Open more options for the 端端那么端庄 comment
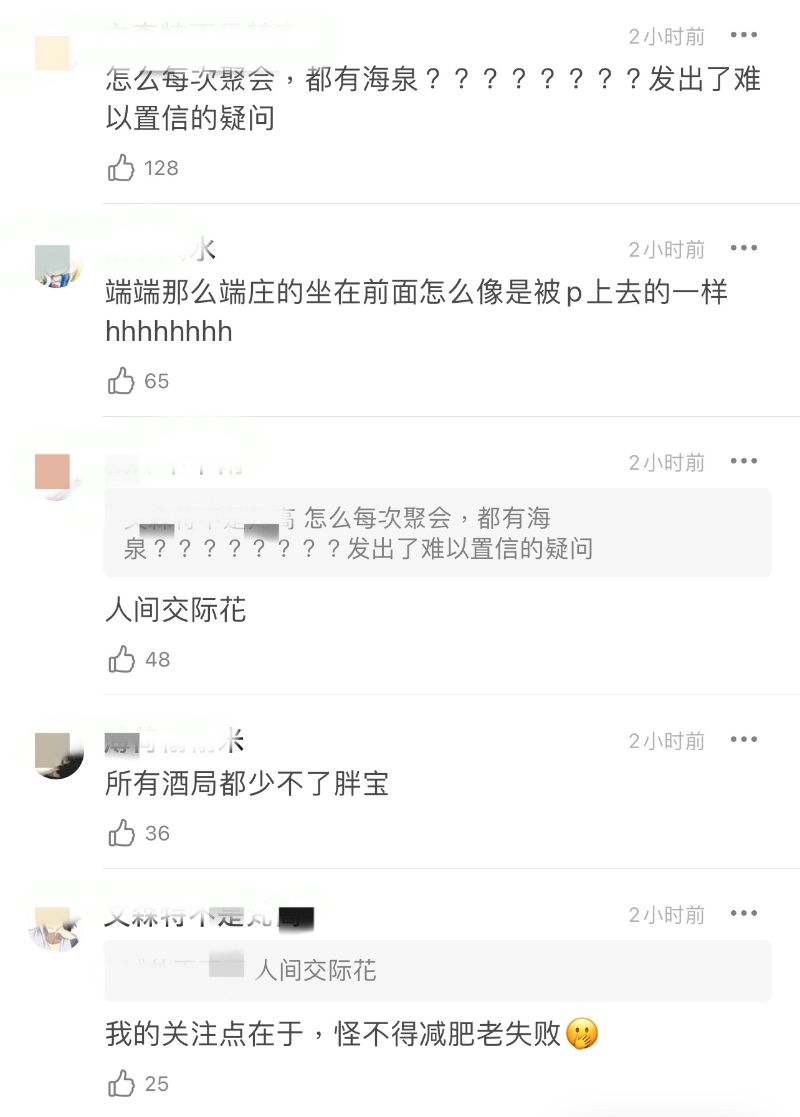The height and width of the screenshot is (1117, 800). coord(743,249)
